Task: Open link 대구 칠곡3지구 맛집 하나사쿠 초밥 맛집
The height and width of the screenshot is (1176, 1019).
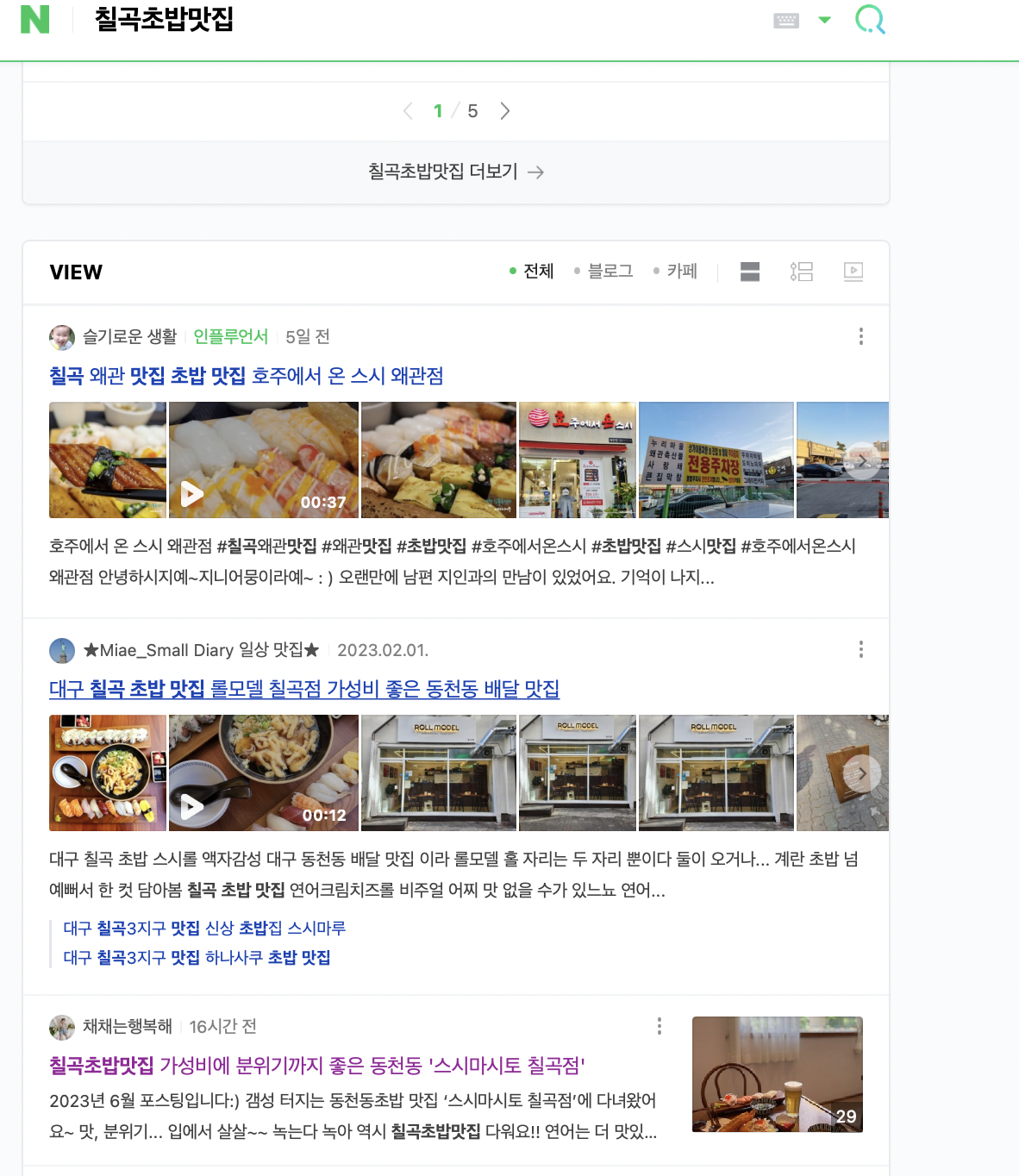Action: pos(197,958)
